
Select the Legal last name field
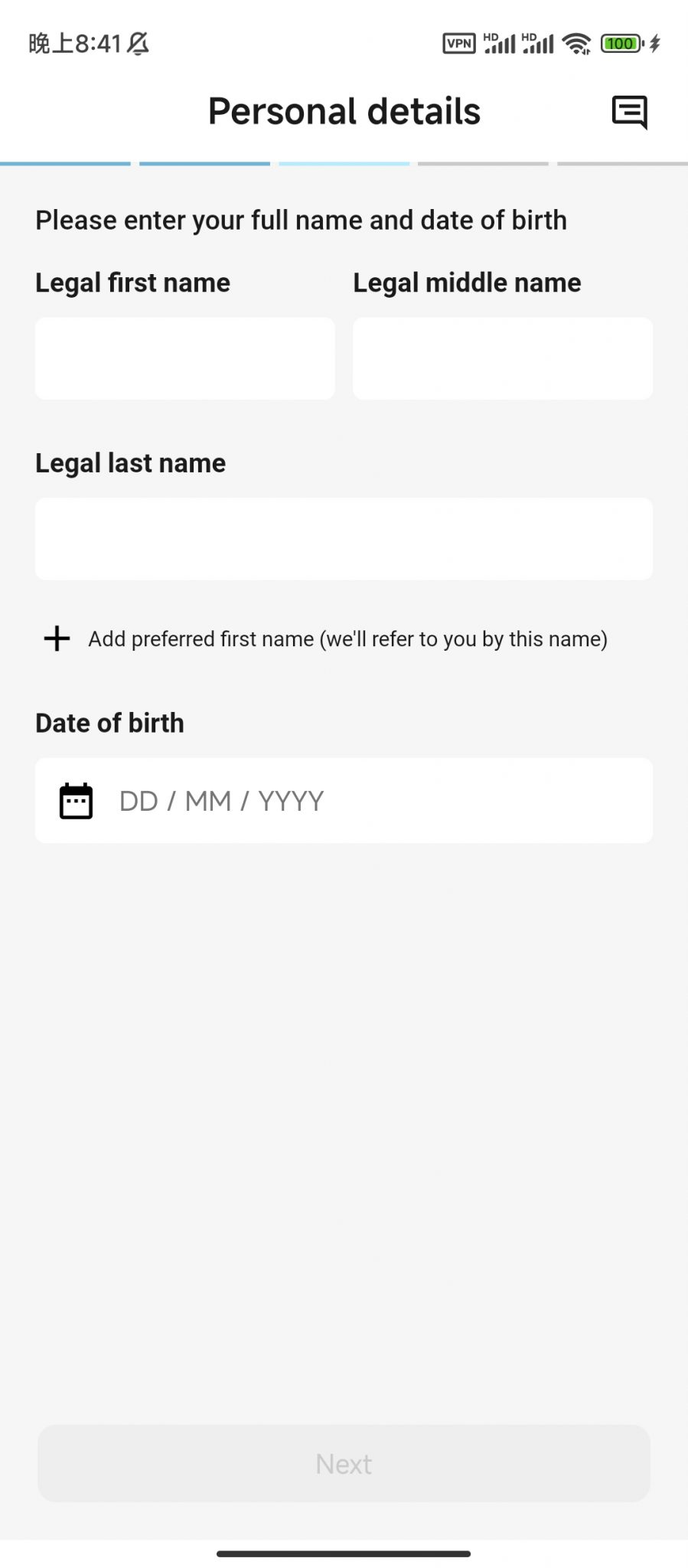(344, 539)
